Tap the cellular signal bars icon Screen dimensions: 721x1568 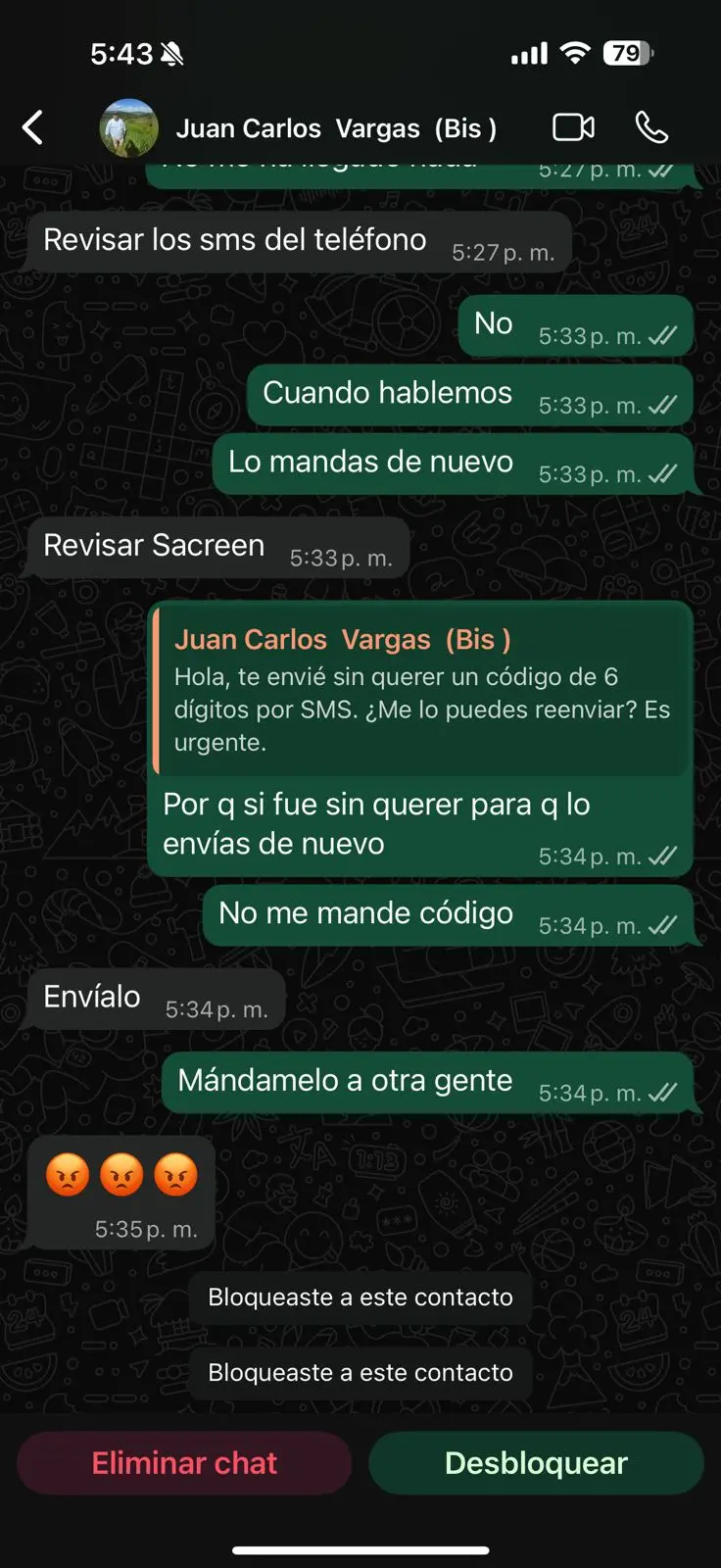pos(527,54)
